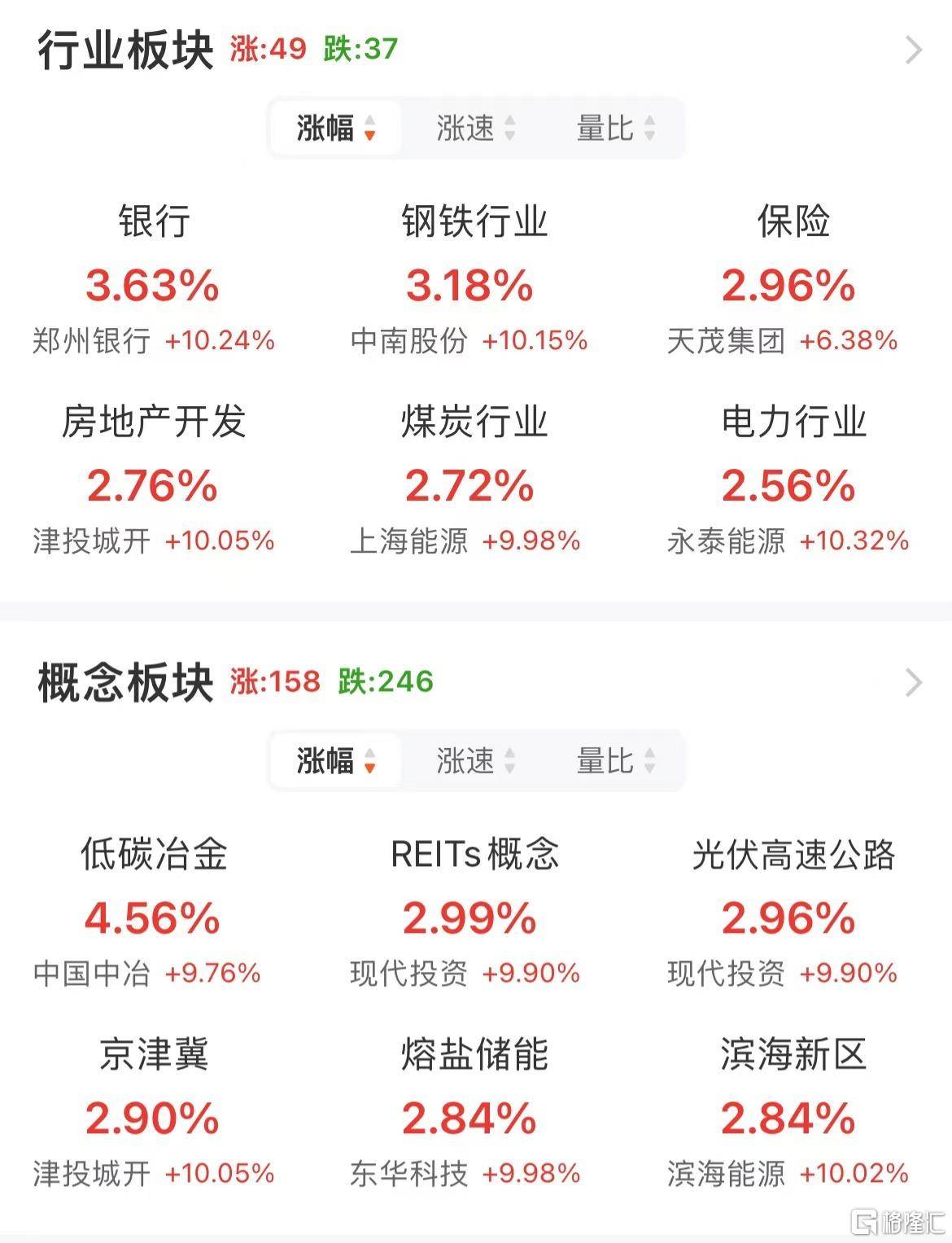Expand the 概念板块 list via its chevron

coord(913,682)
